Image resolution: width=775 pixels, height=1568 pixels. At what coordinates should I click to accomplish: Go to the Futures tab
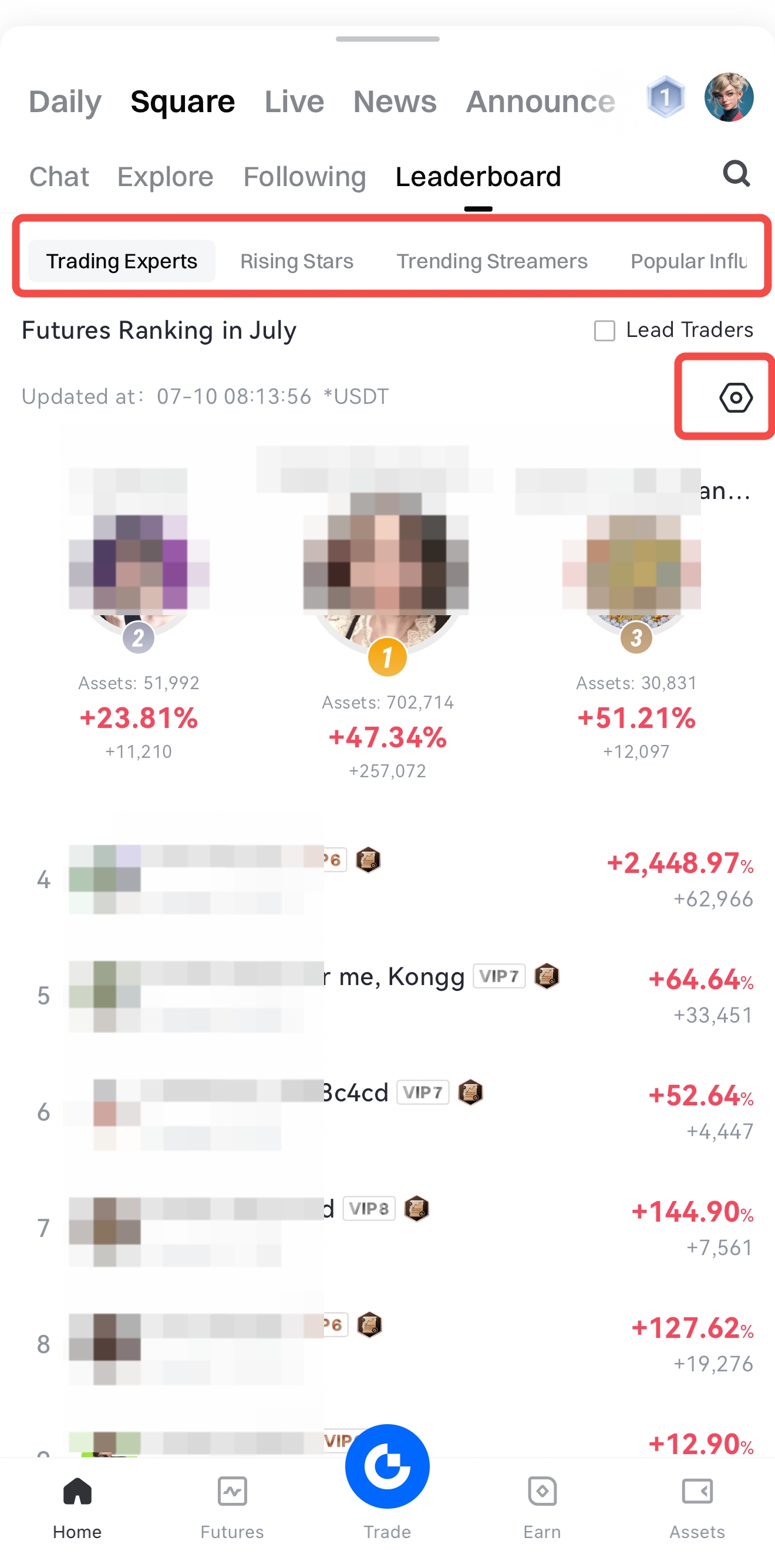tap(232, 1506)
